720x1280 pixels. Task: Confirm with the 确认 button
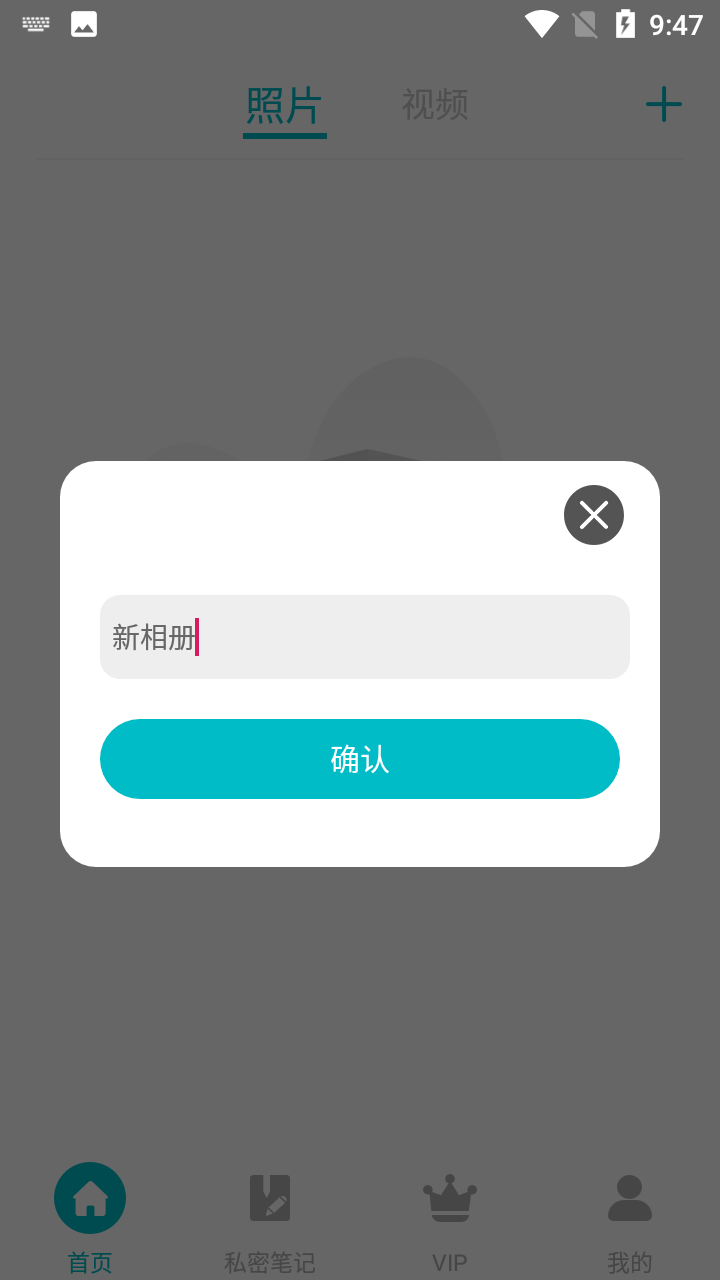coord(360,759)
